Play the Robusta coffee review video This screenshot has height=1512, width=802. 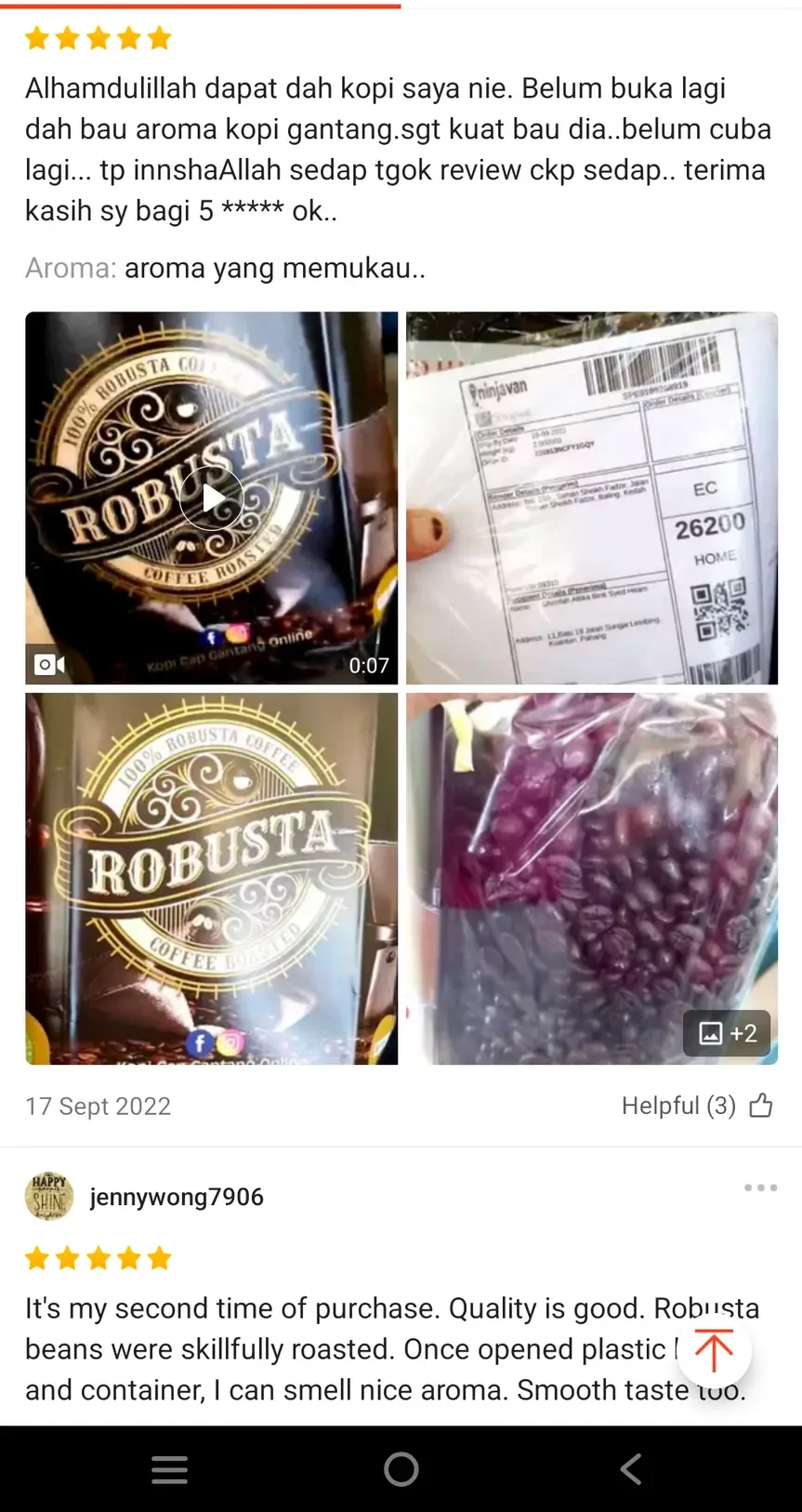pyautogui.click(x=212, y=498)
